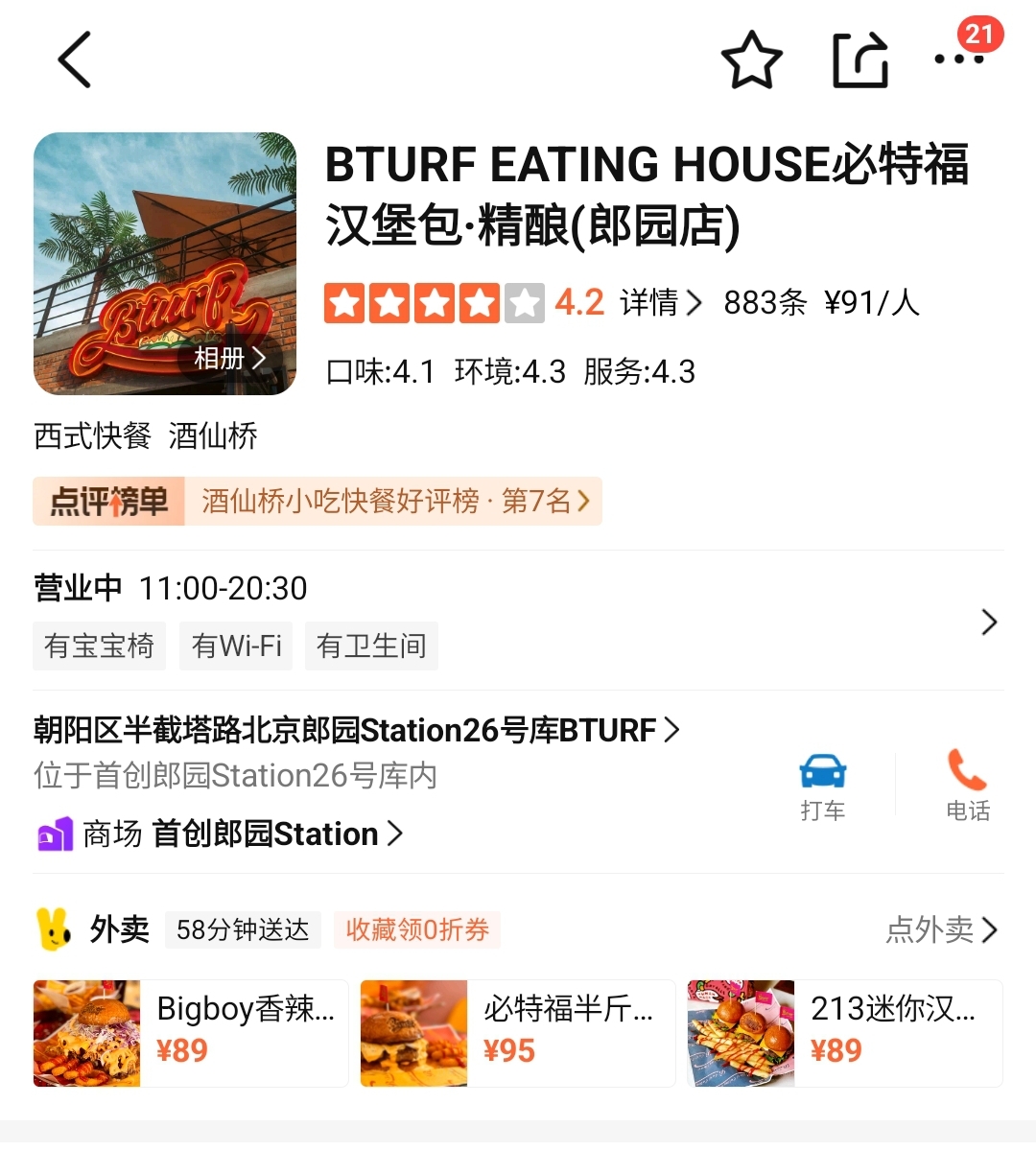Viewport: 1036px width, 1151px height.
Task: Open the three-dot overflow menu
Action: [x=959, y=59]
